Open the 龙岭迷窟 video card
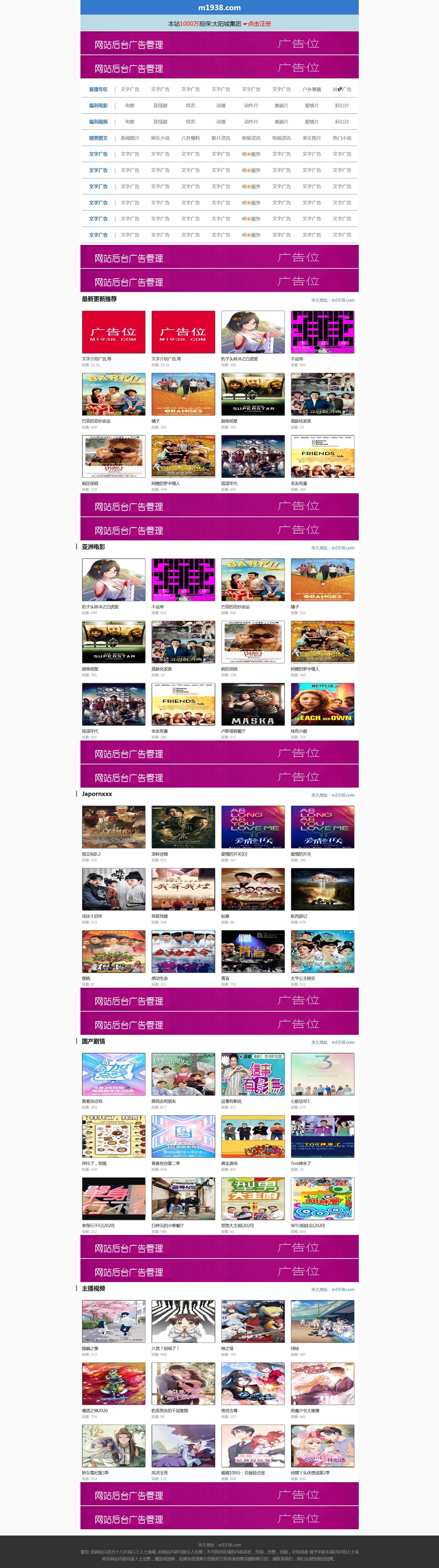Screen dimensions: 439x1568 pos(183,831)
